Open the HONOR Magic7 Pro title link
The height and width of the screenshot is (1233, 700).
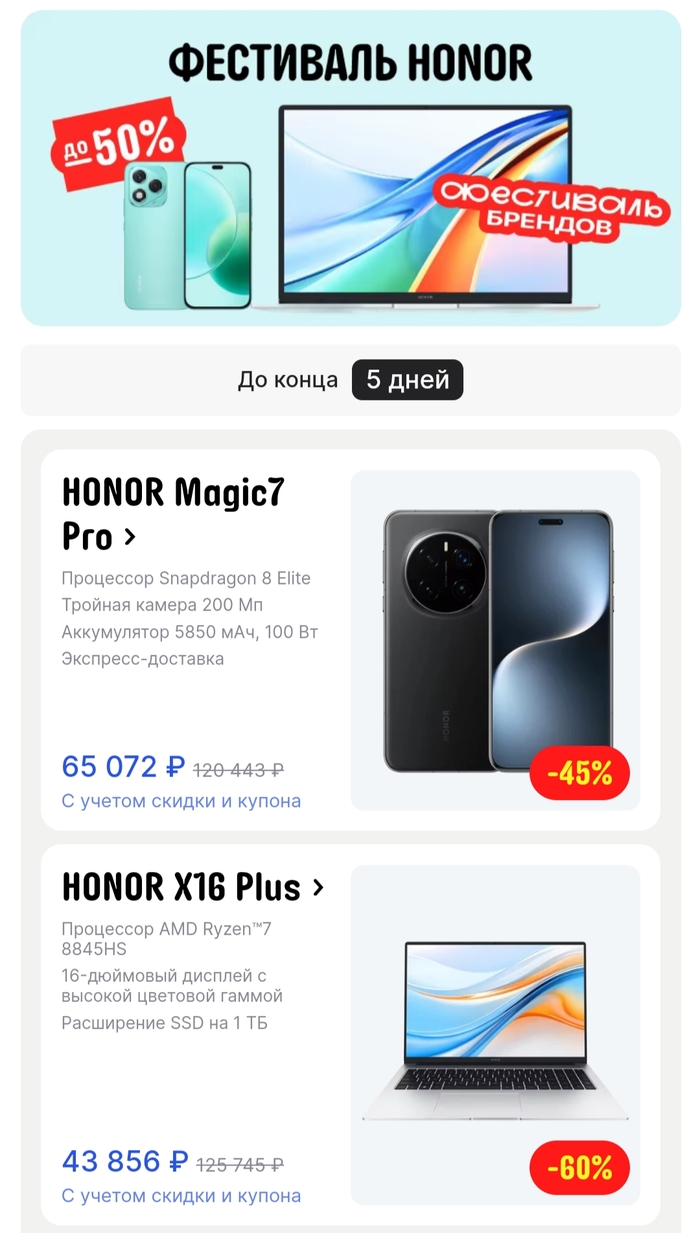point(173,513)
